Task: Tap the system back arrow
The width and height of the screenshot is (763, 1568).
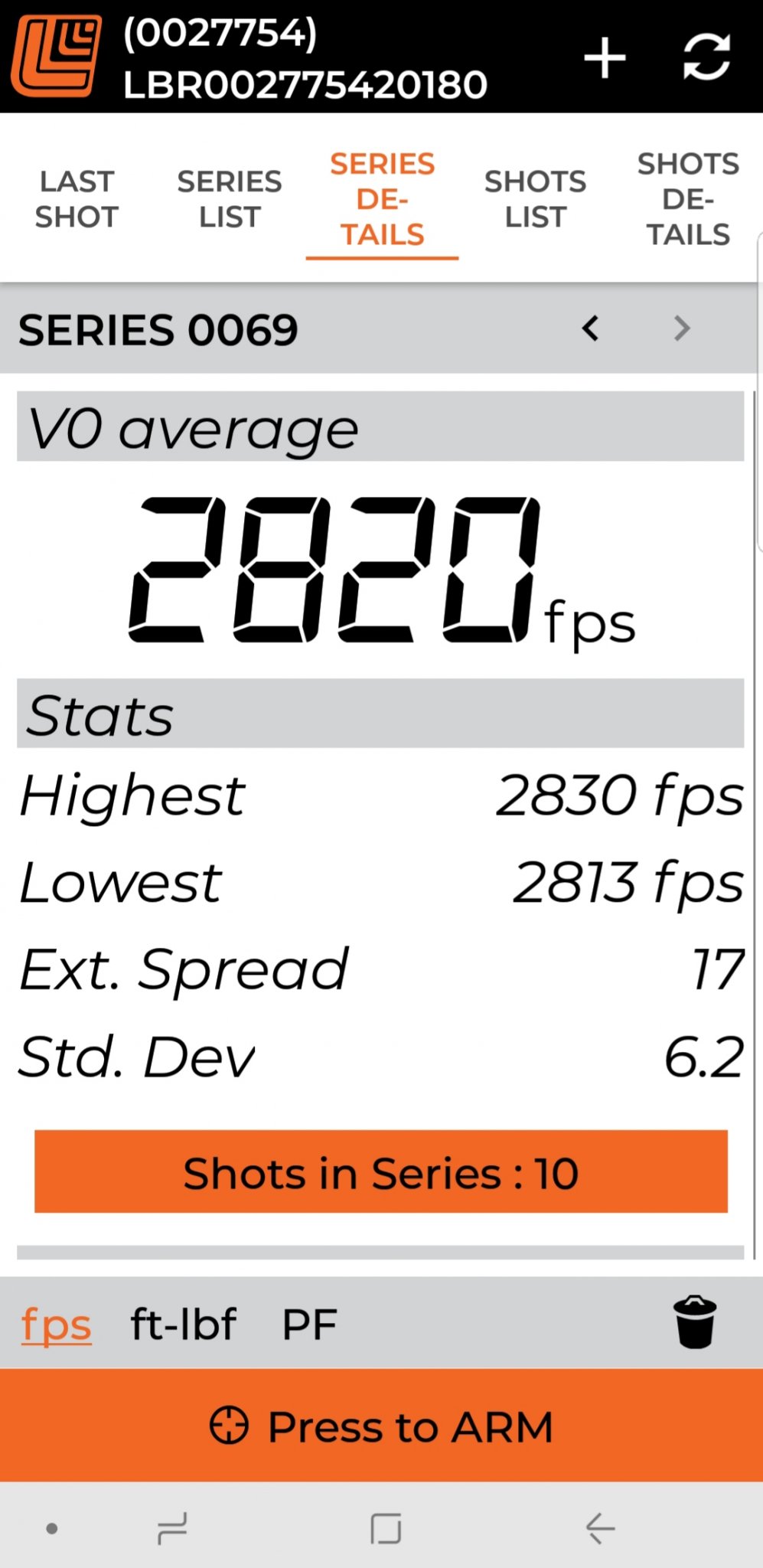Action: tap(600, 1529)
